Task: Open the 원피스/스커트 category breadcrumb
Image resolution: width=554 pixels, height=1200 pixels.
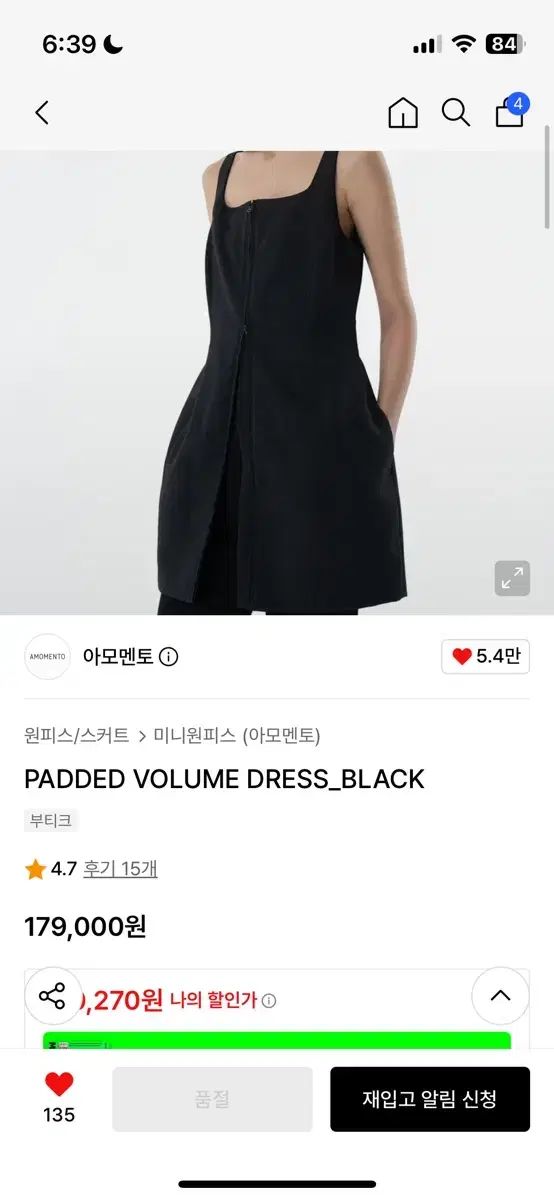Action: click(76, 736)
